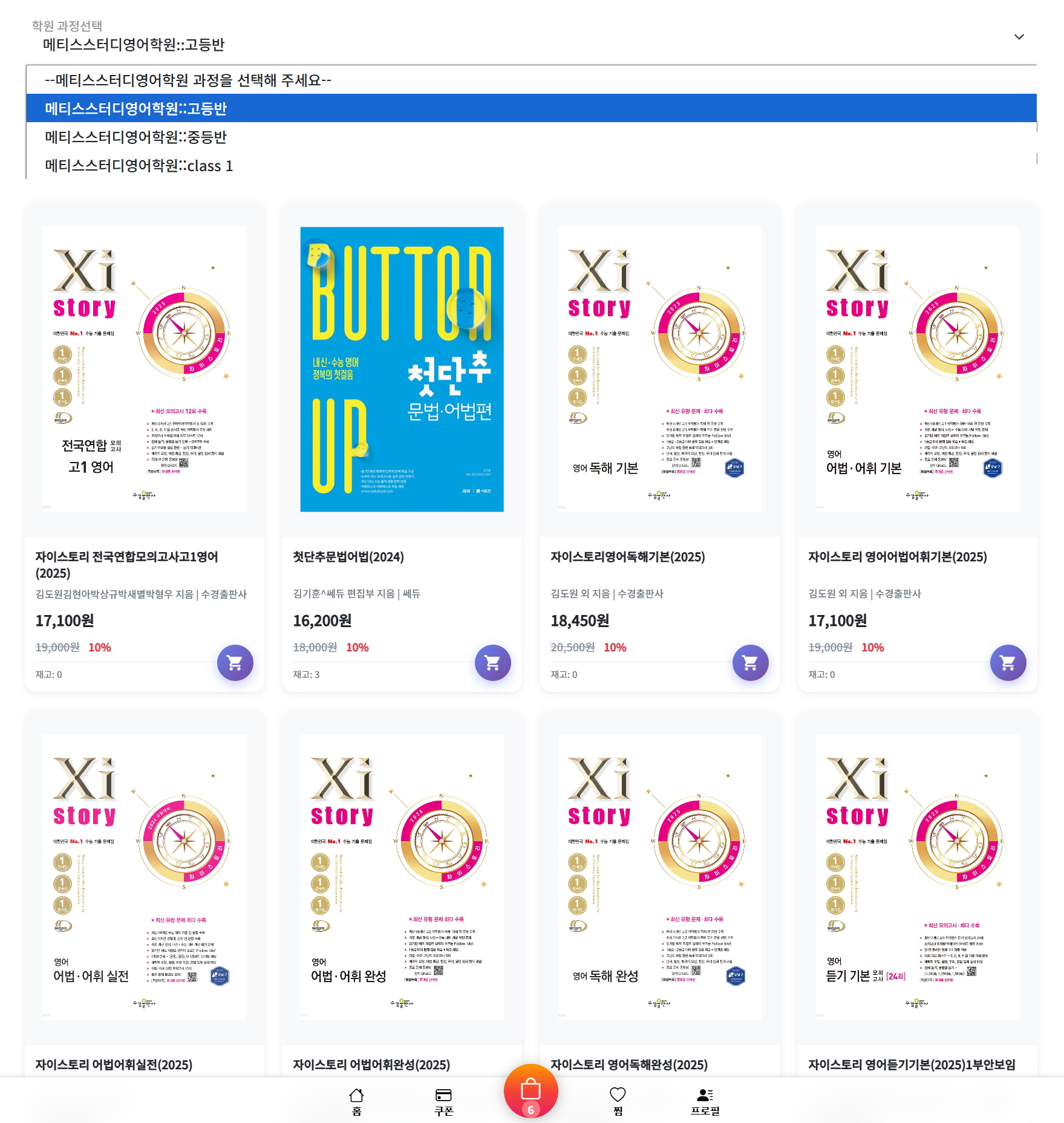Viewport: 1064px width, 1123px height.
Task: Open the shopping bag with 6 items
Action: (x=530, y=1092)
